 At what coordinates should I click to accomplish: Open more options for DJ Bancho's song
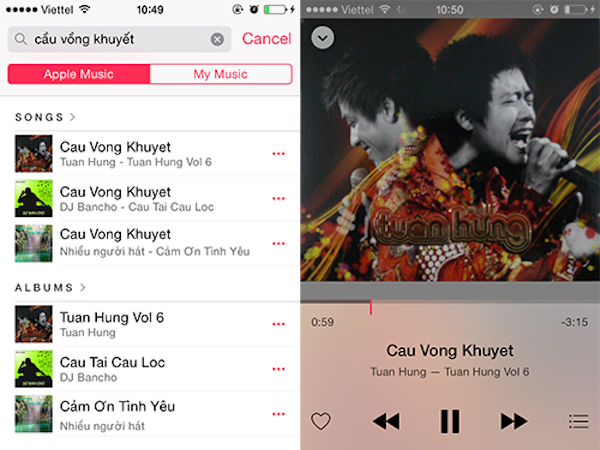pyautogui.click(x=278, y=198)
